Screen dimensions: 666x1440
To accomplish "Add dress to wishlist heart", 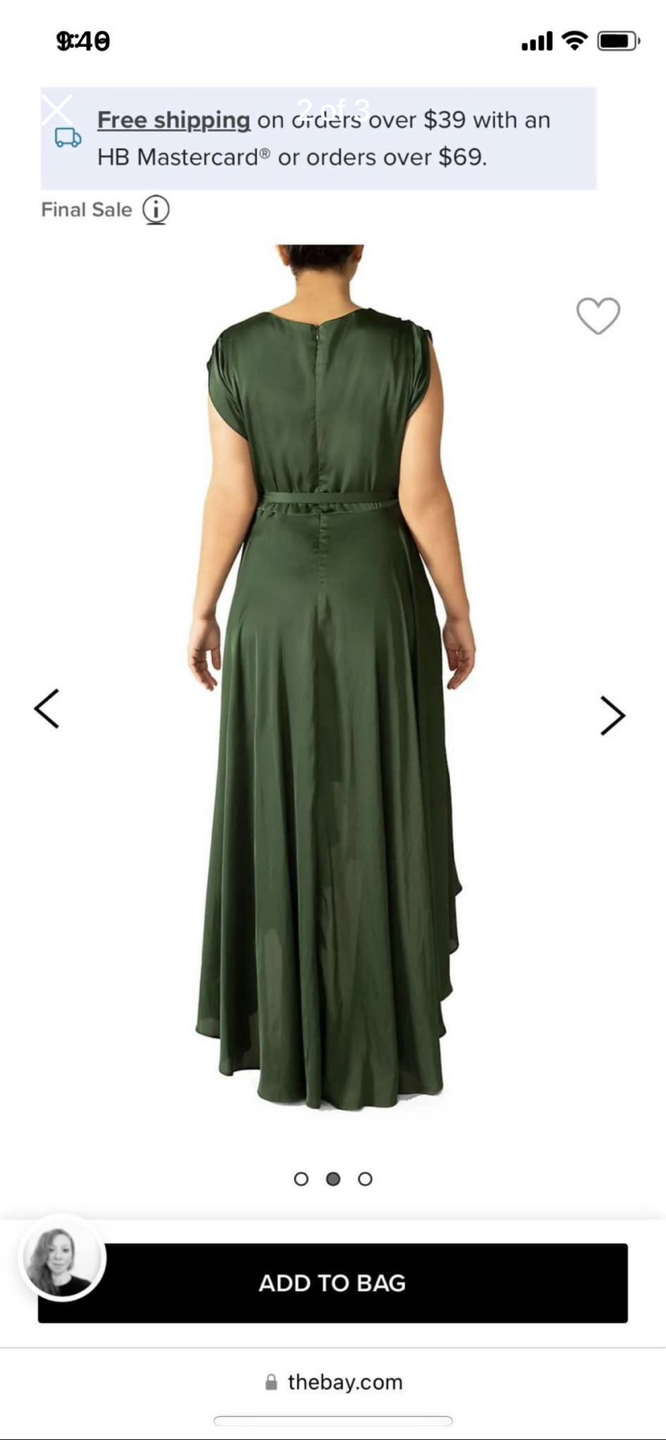I will pyautogui.click(x=598, y=316).
